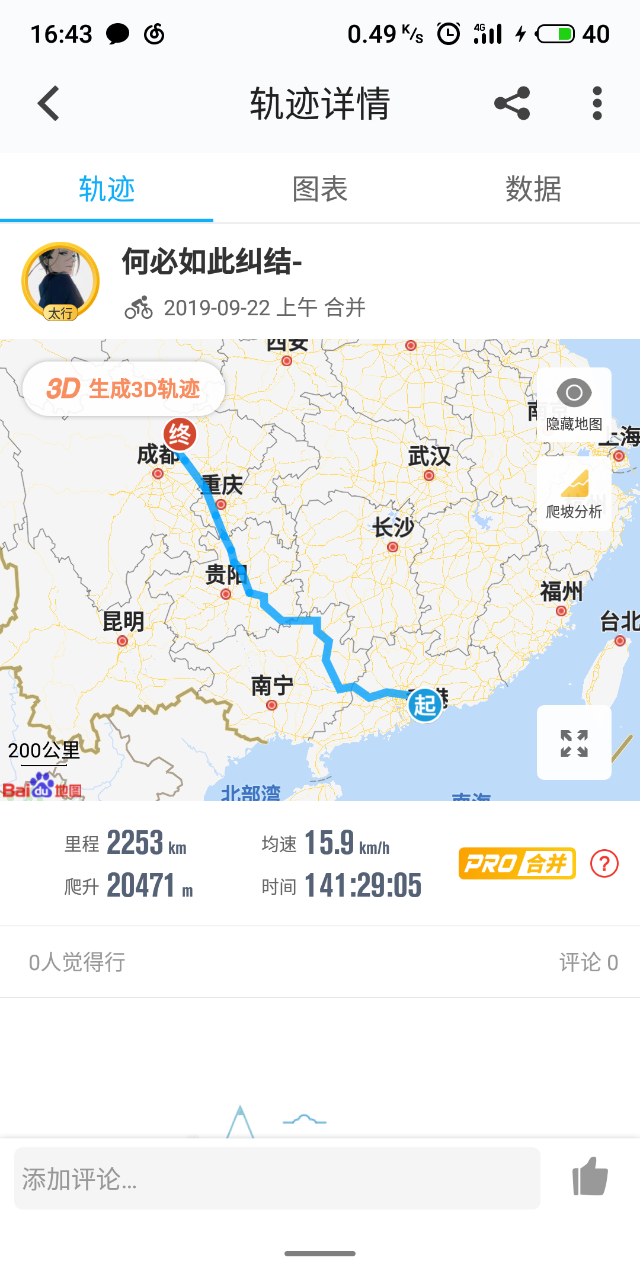Share this track
The width and height of the screenshot is (640, 1280).
(512, 103)
